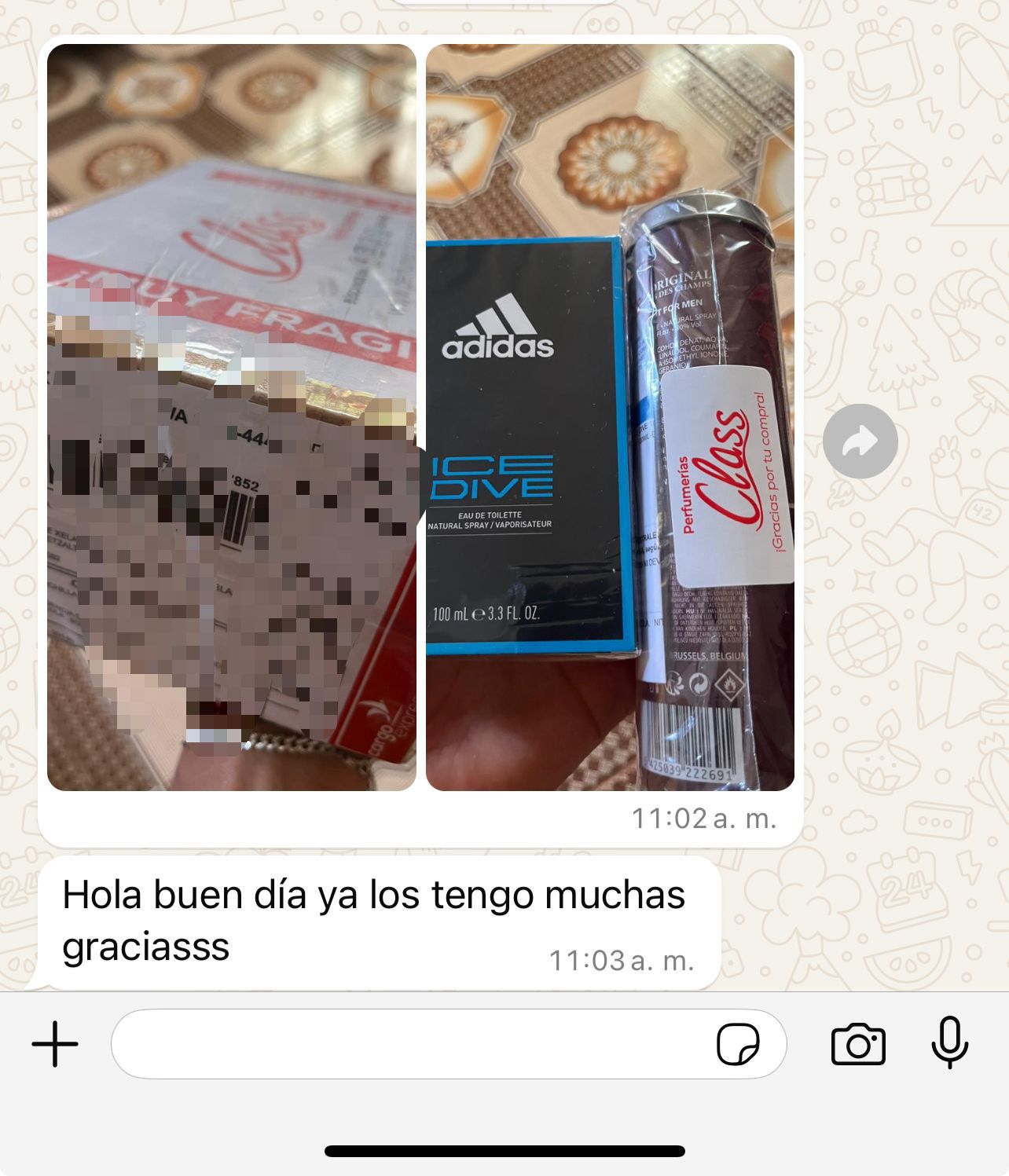Open the sticker picker
Screen dimensions: 1009x1176
pos(738,1044)
